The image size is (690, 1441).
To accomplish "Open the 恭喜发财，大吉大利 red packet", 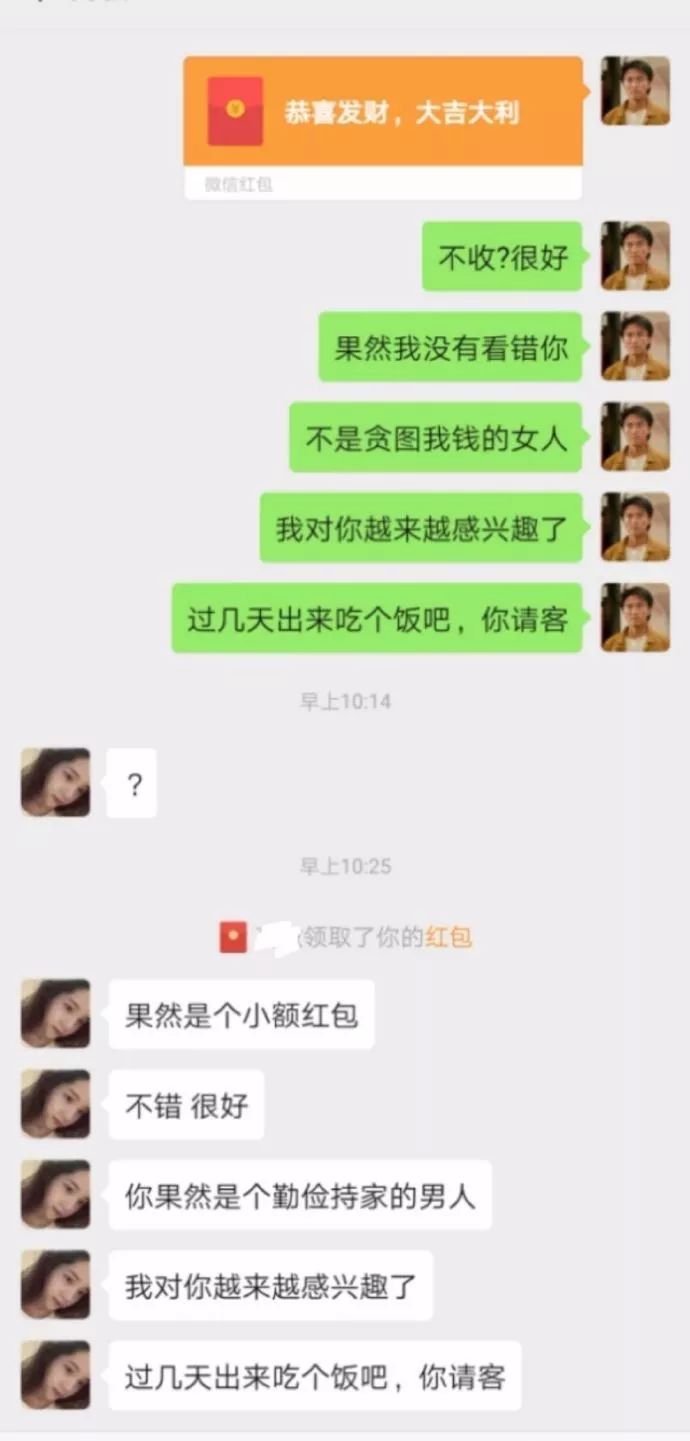I will coord(382,112).
